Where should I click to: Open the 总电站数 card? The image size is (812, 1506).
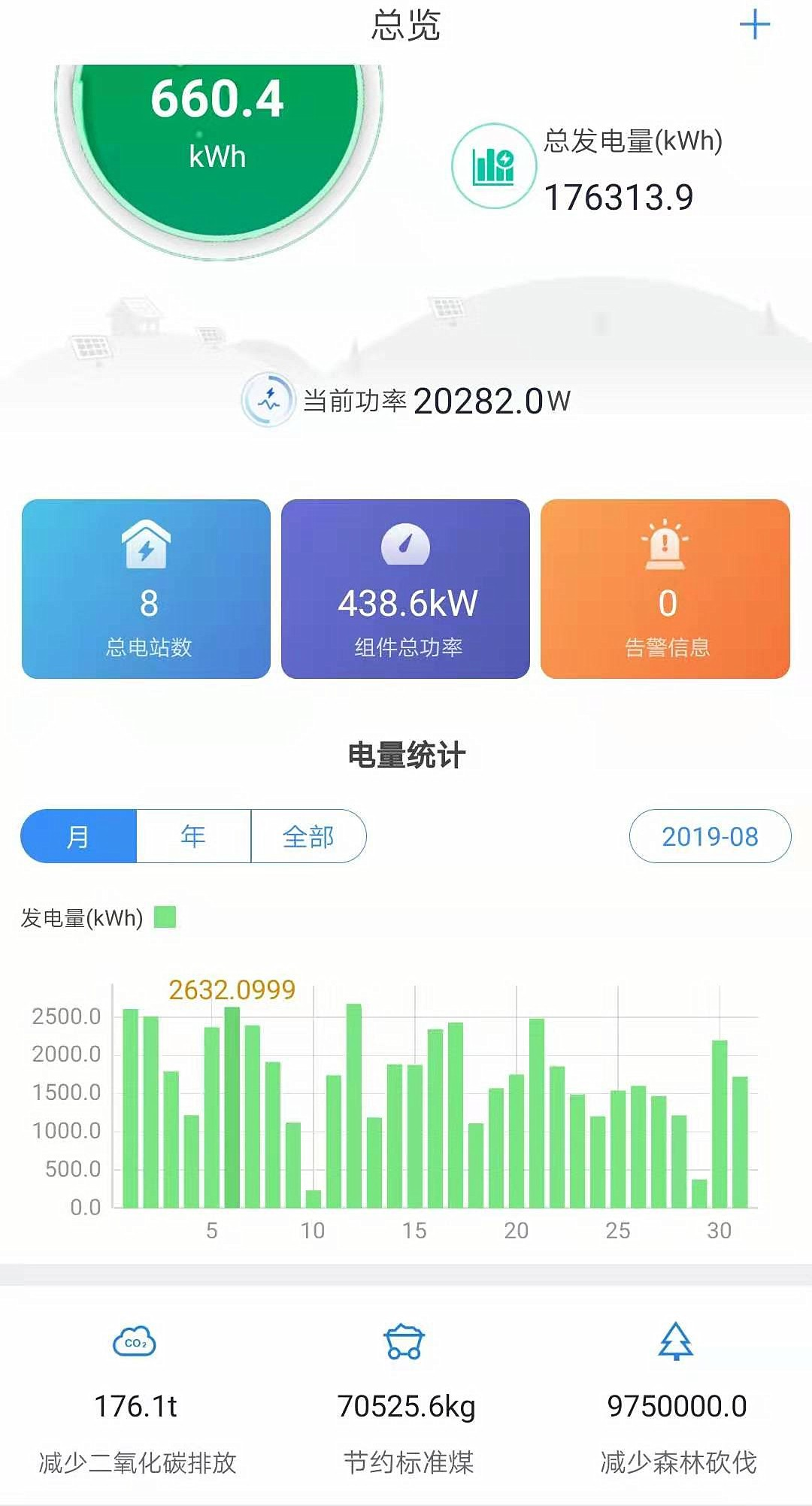(146, 589)
